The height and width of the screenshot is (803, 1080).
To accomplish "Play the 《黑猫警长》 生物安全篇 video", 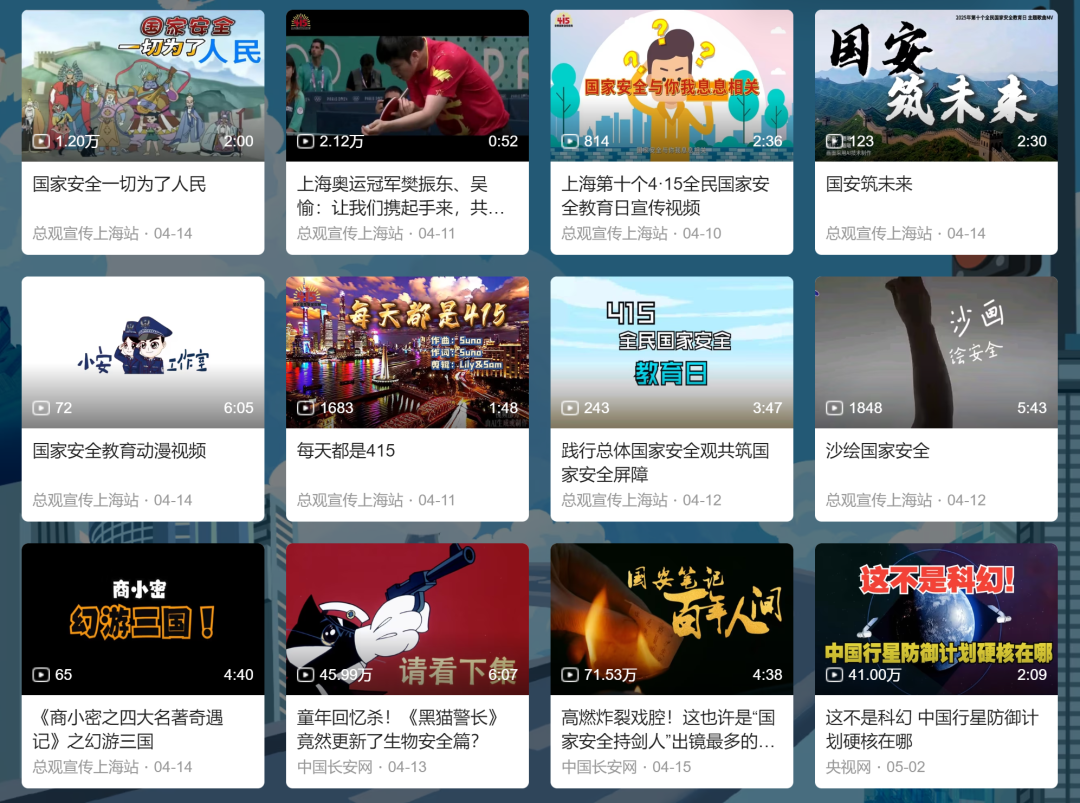I will tap(407, 619).
